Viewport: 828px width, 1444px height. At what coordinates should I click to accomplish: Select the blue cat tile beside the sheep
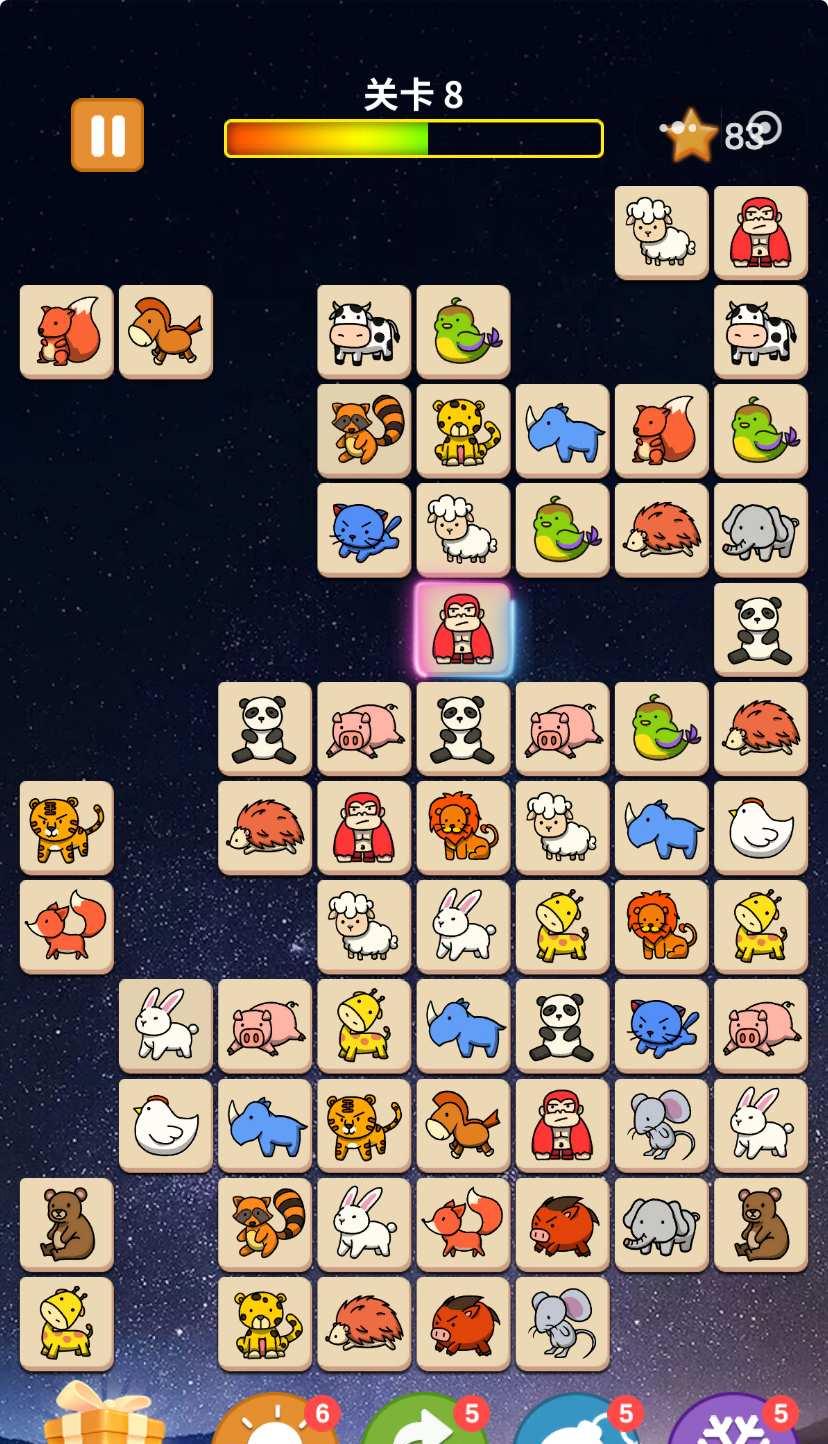364,530
